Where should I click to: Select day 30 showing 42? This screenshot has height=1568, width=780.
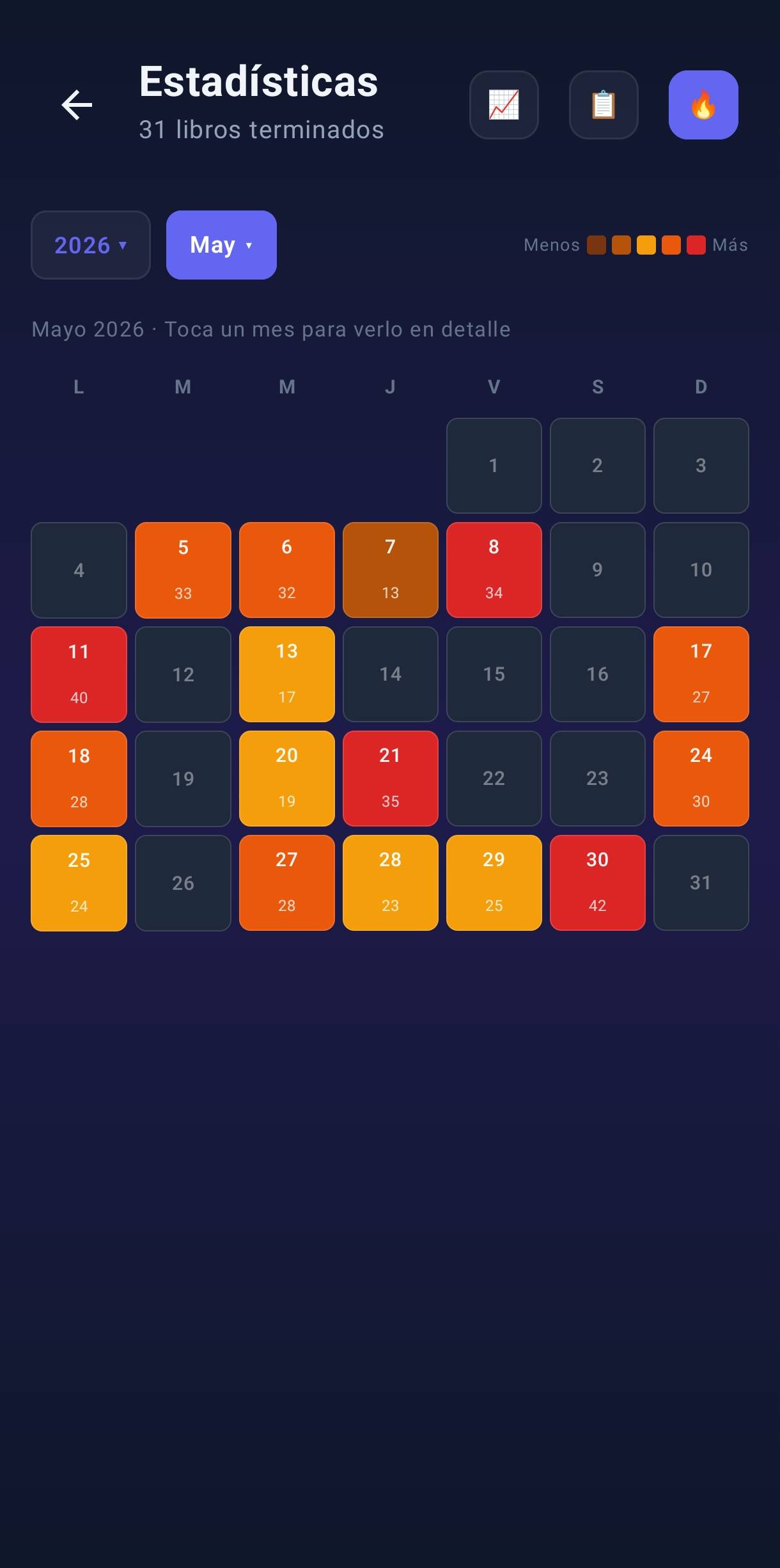[x=597, y=883]
